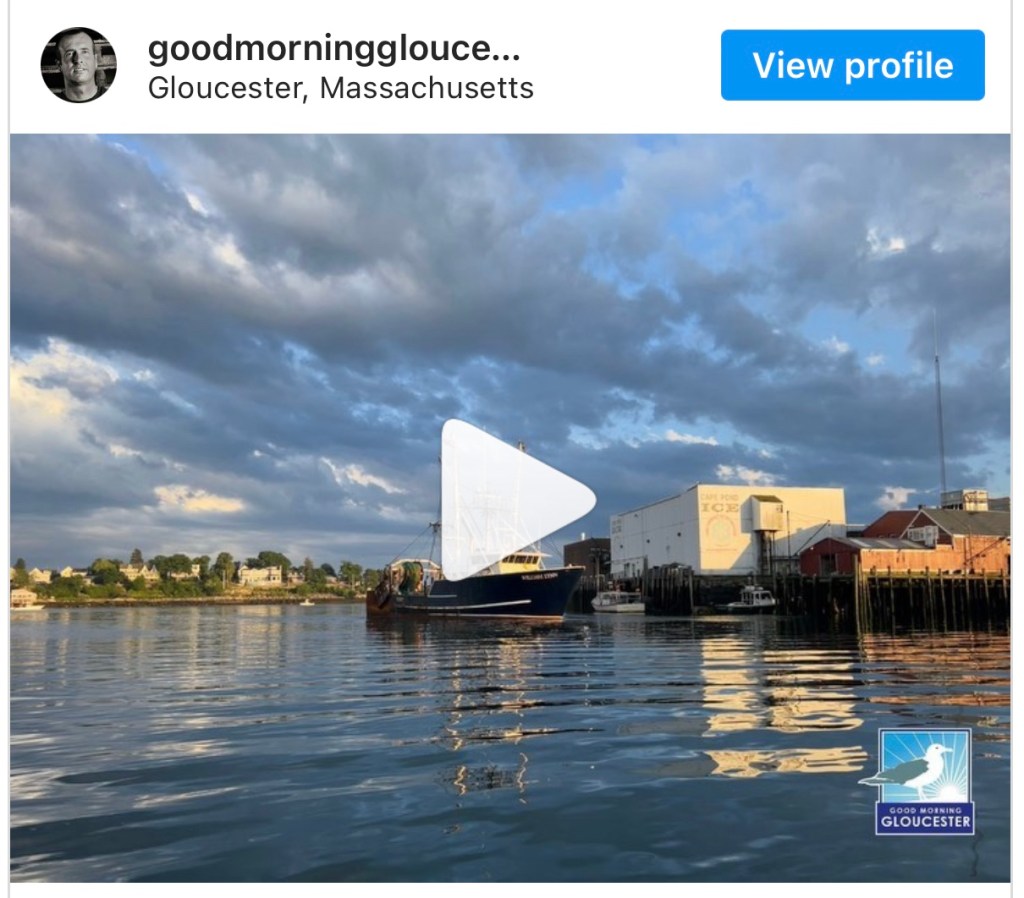Open the goodmorninggloucester username link
The image size is (1024, 898).
tap(334, 49)
